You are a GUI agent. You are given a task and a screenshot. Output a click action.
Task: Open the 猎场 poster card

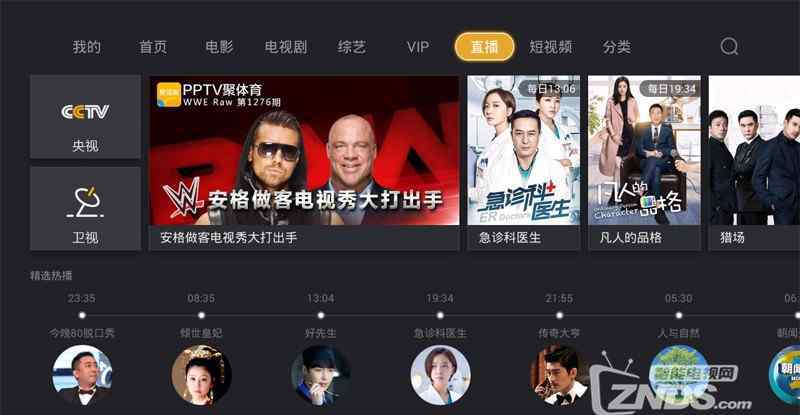pyautogui.click(x=755, y=160)
